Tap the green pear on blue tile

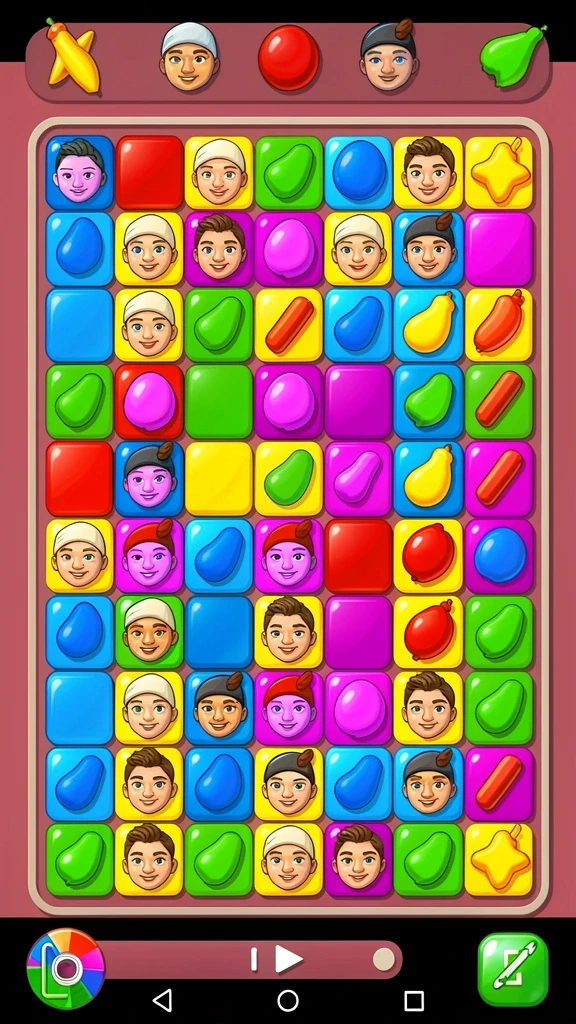tap(428, 402)
